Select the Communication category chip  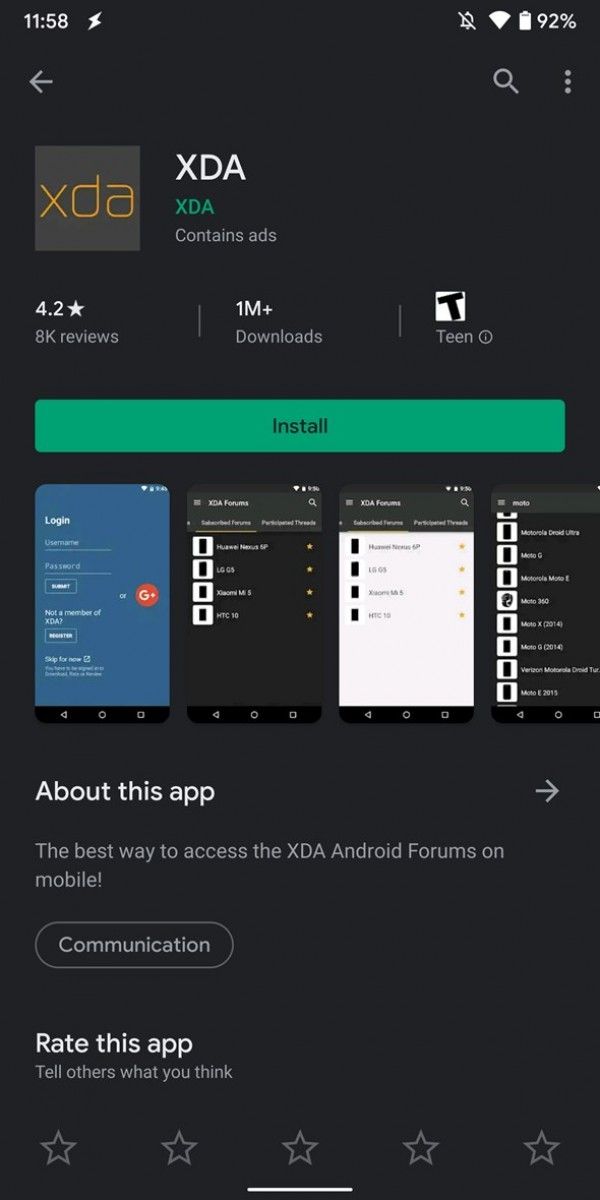pyautogui.click(x=134, y=945)
